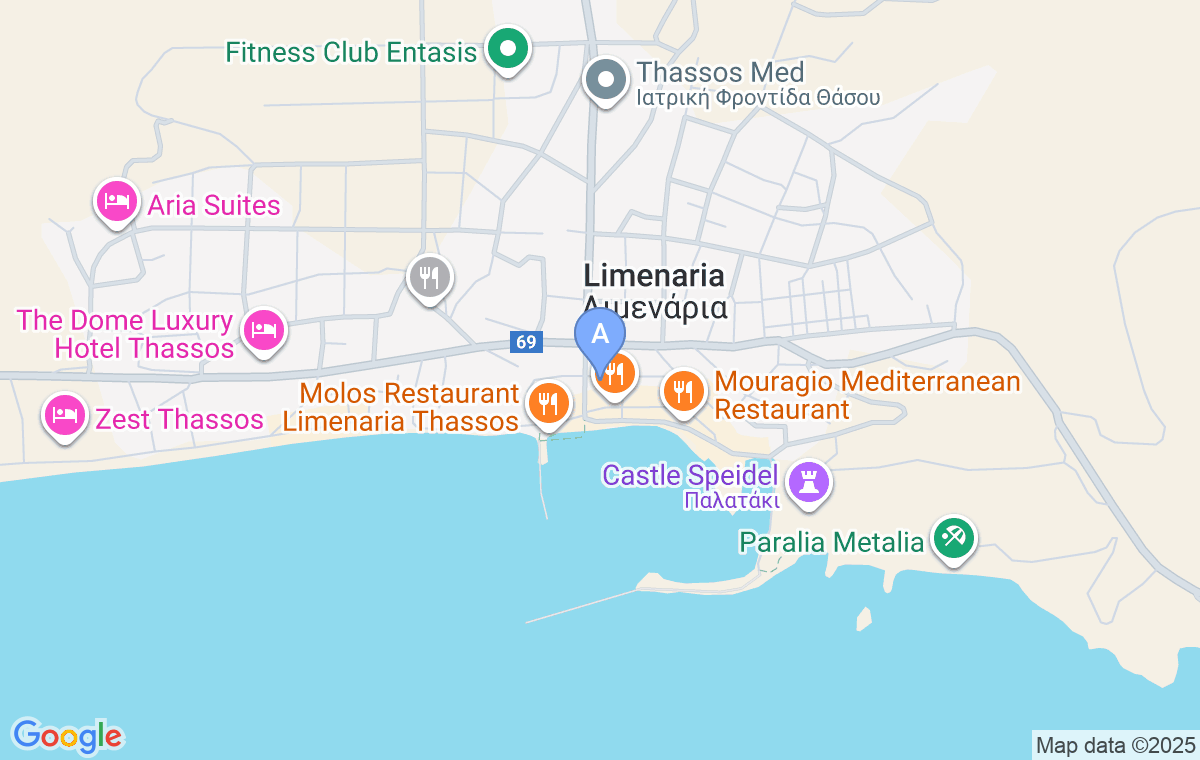Screen dimensions: 1200x760
Task: Open Zest Thassos hotel marker
Action: [65, 414]
